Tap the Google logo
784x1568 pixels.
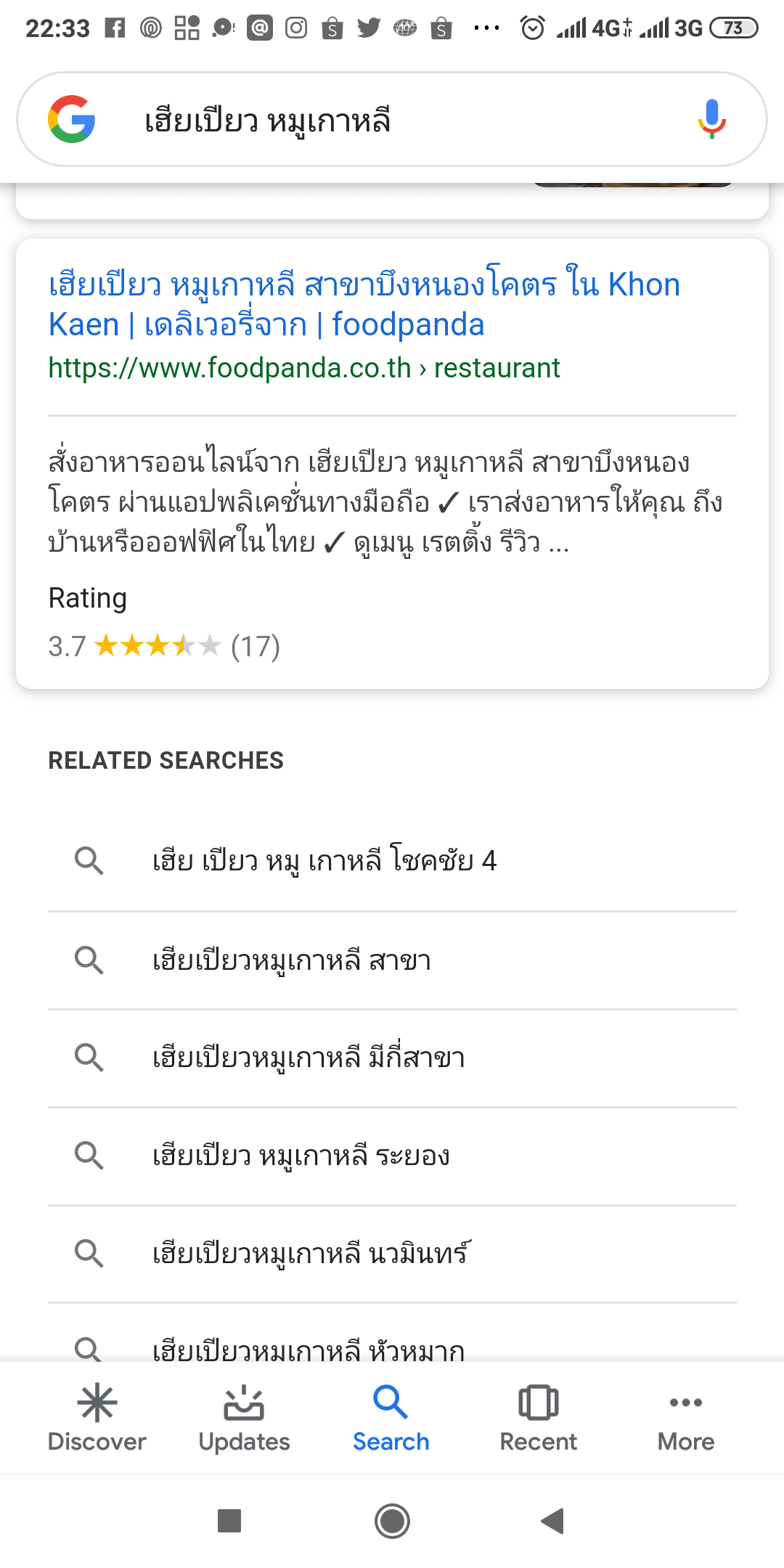pos(72,119)
